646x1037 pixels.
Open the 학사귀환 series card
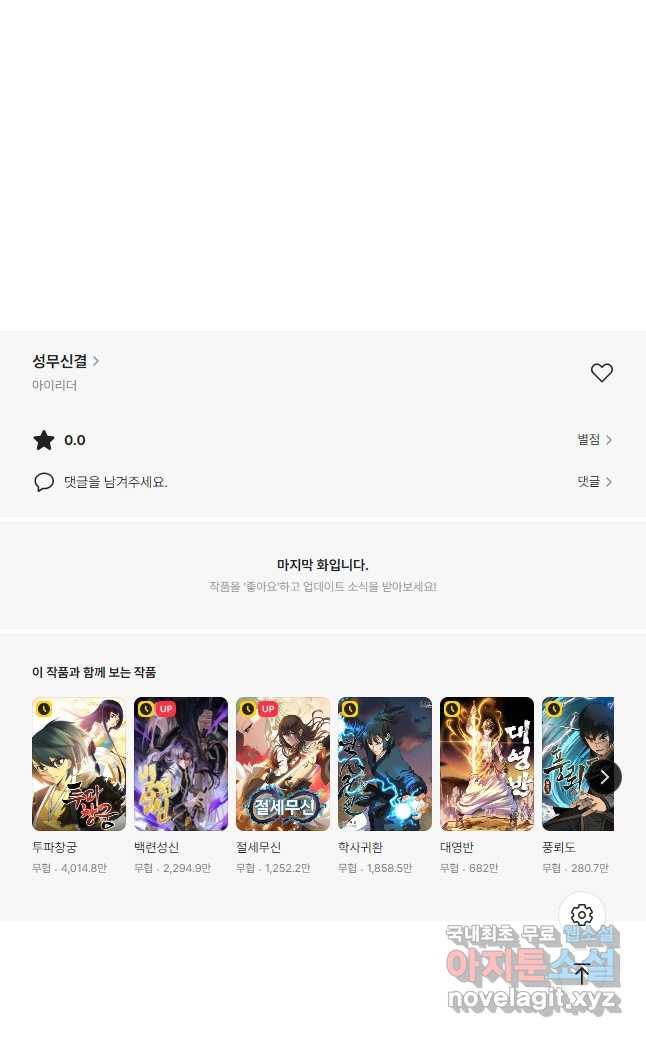point(385,764)
